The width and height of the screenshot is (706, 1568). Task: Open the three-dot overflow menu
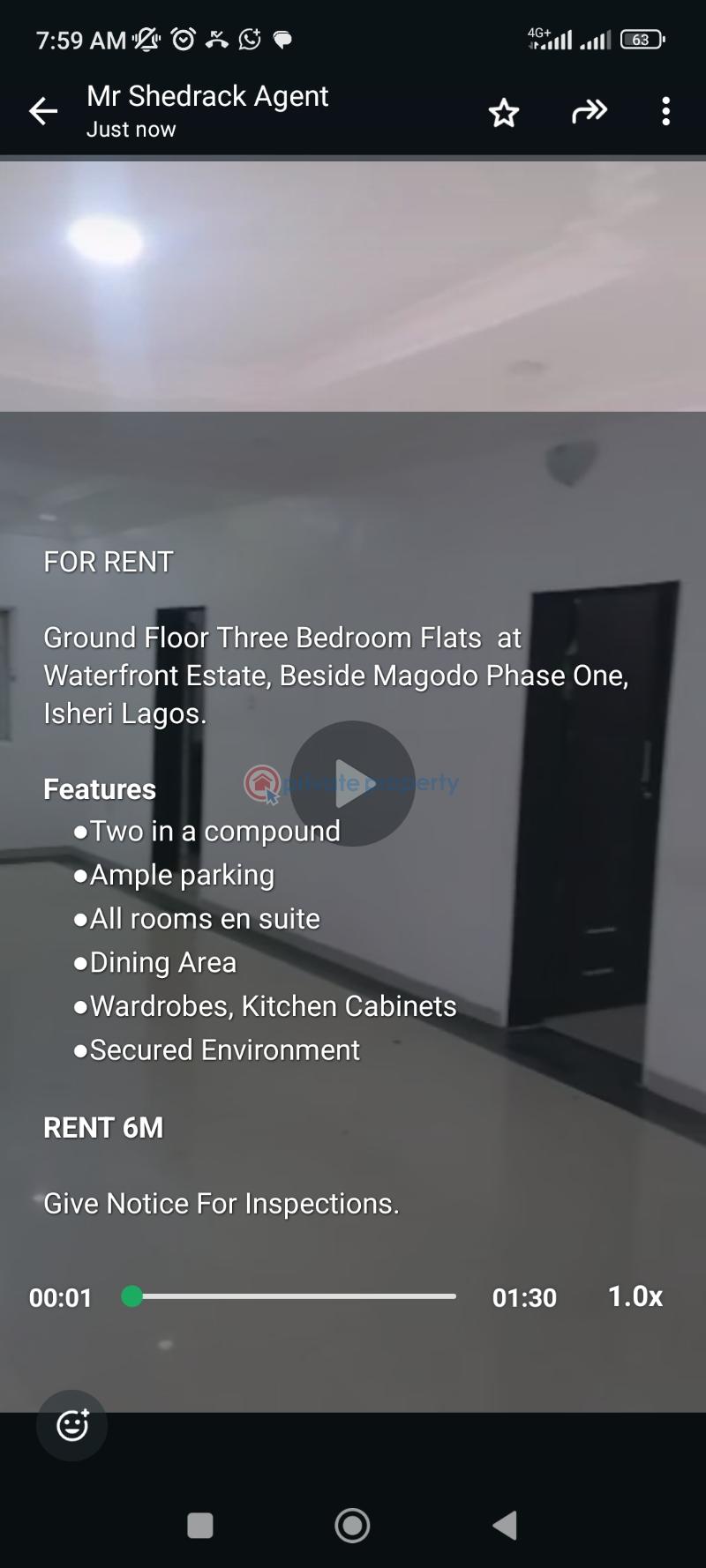point(665,112)
